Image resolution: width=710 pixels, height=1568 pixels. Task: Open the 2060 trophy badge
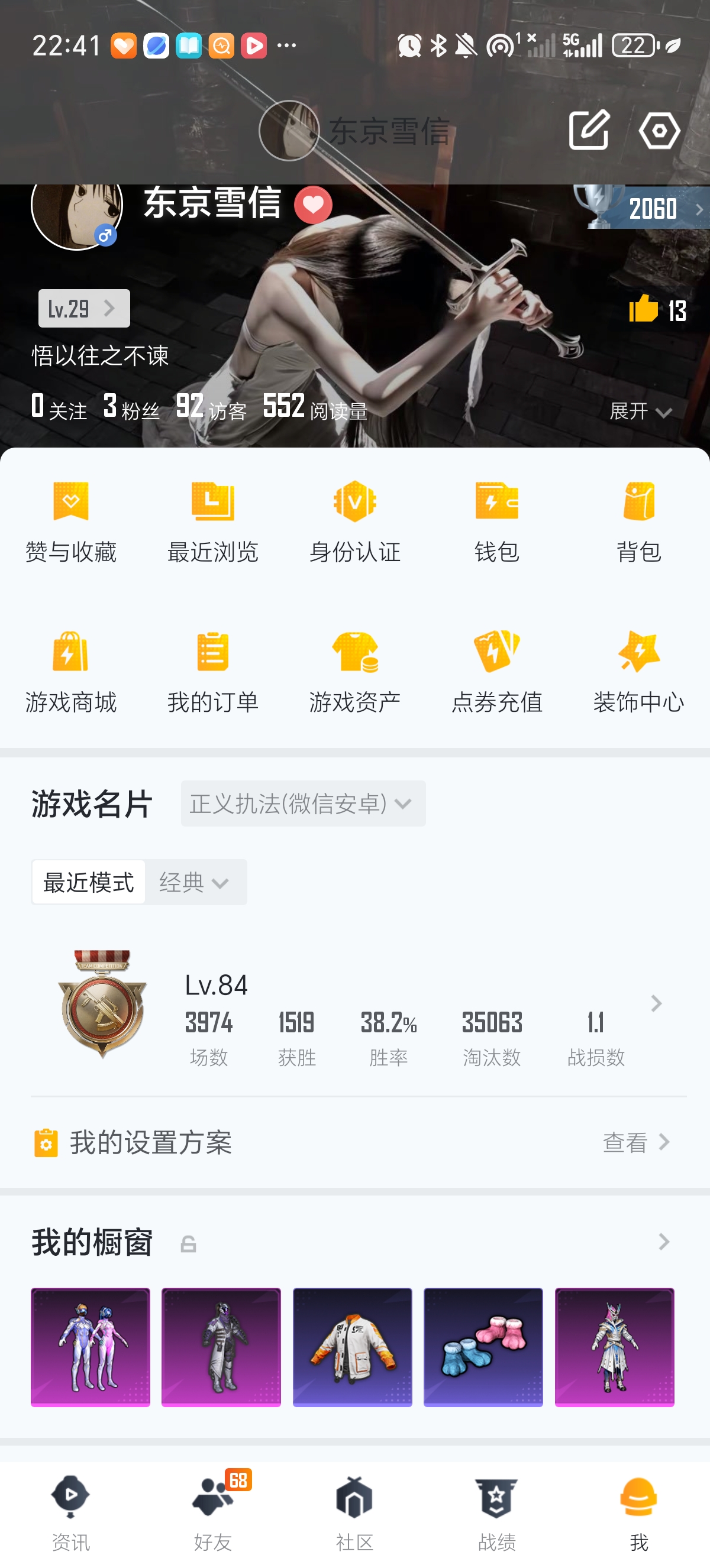[x=641, y=208]
